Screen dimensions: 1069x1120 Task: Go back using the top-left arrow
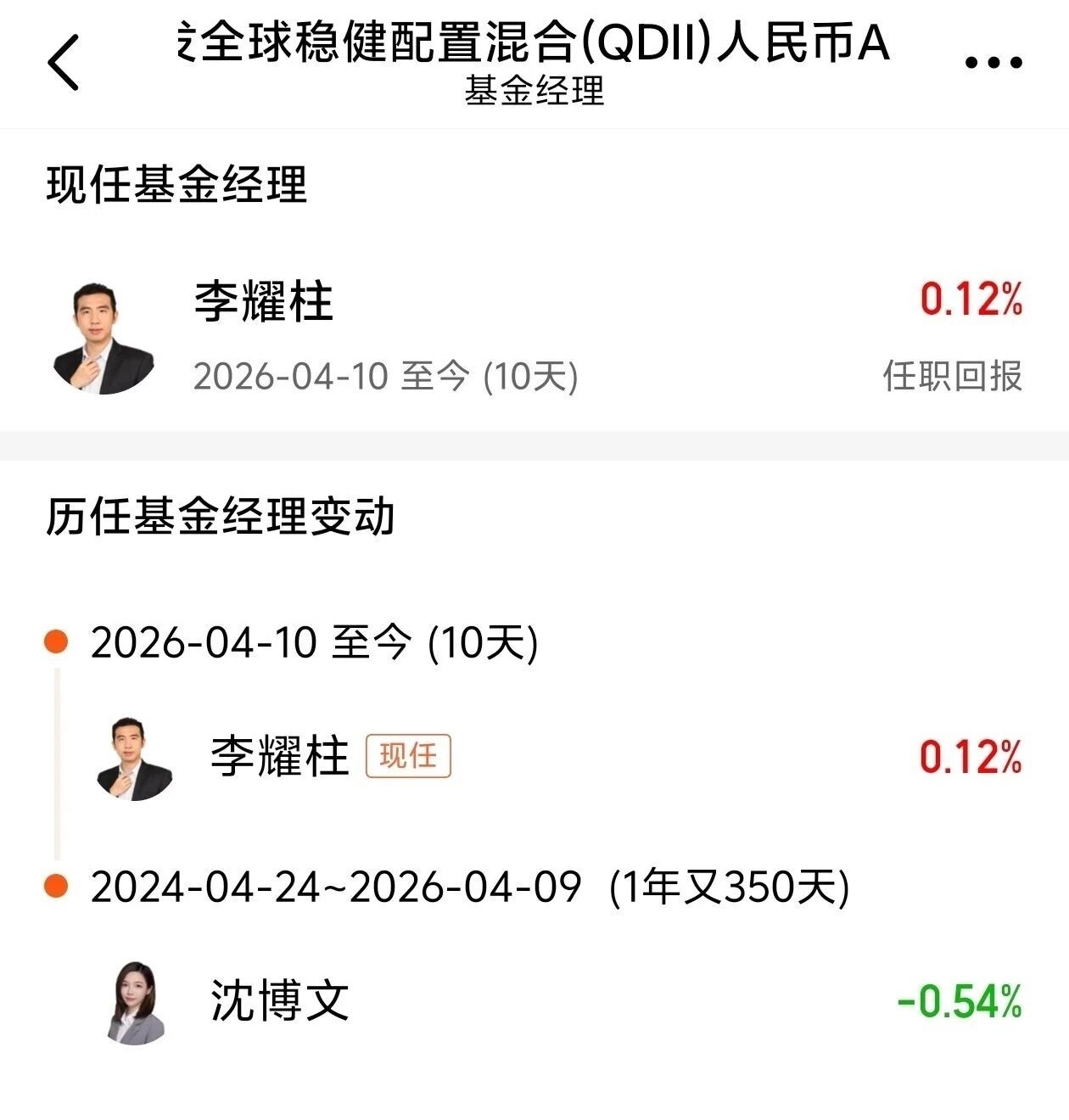[64, 62]
